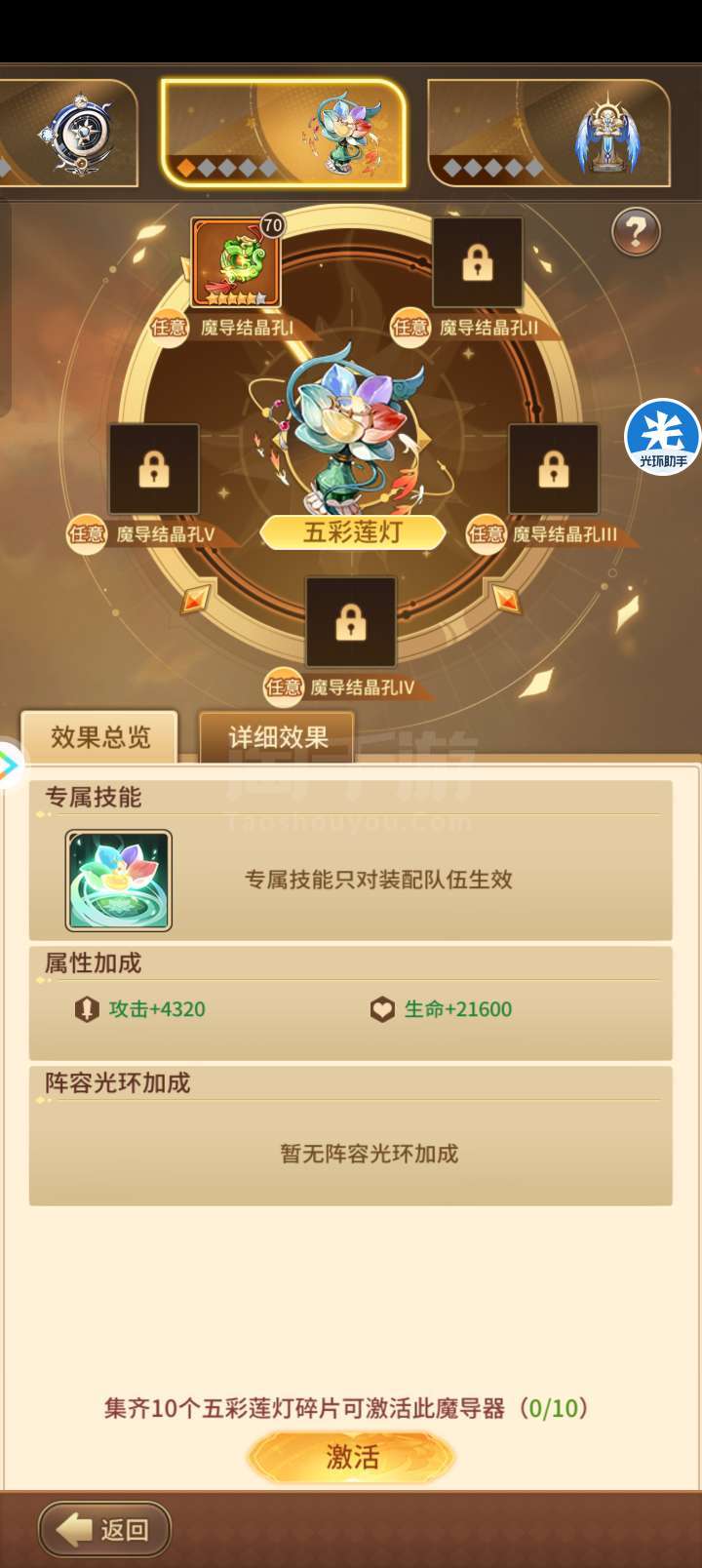Tap the locked 魔导结晶孔IV slot

(351, 622)
